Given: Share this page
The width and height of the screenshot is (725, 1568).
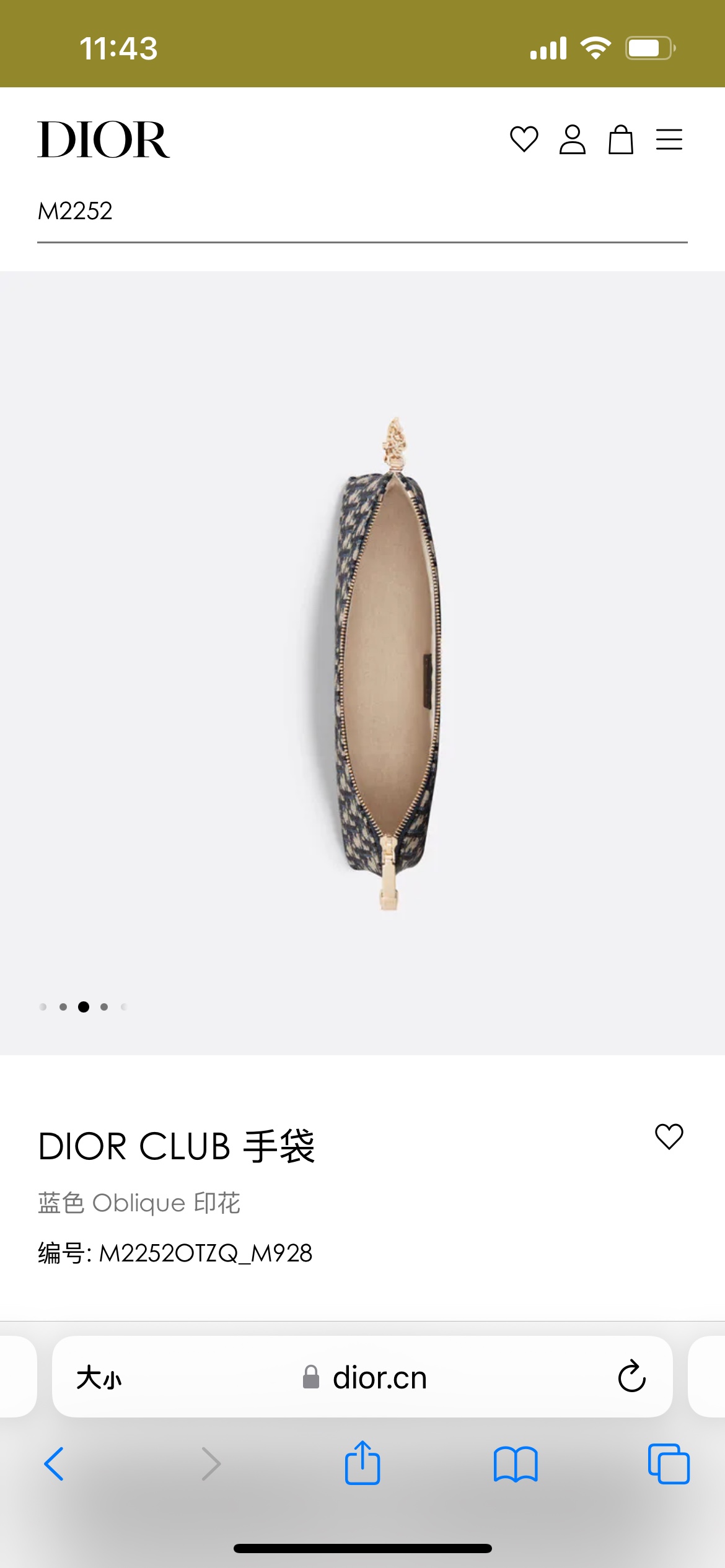Looking at the screenshot, I should click(362, 1464).
